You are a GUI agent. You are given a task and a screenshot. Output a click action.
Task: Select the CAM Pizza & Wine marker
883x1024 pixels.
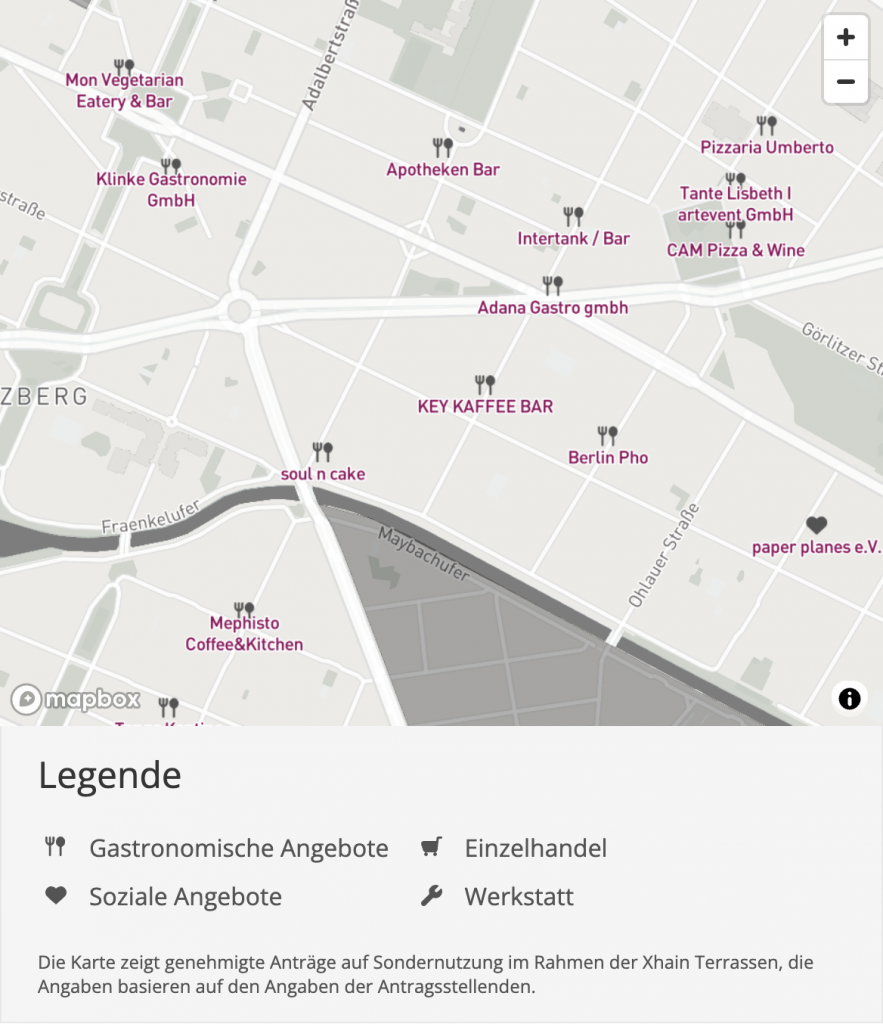coord(735,230)
